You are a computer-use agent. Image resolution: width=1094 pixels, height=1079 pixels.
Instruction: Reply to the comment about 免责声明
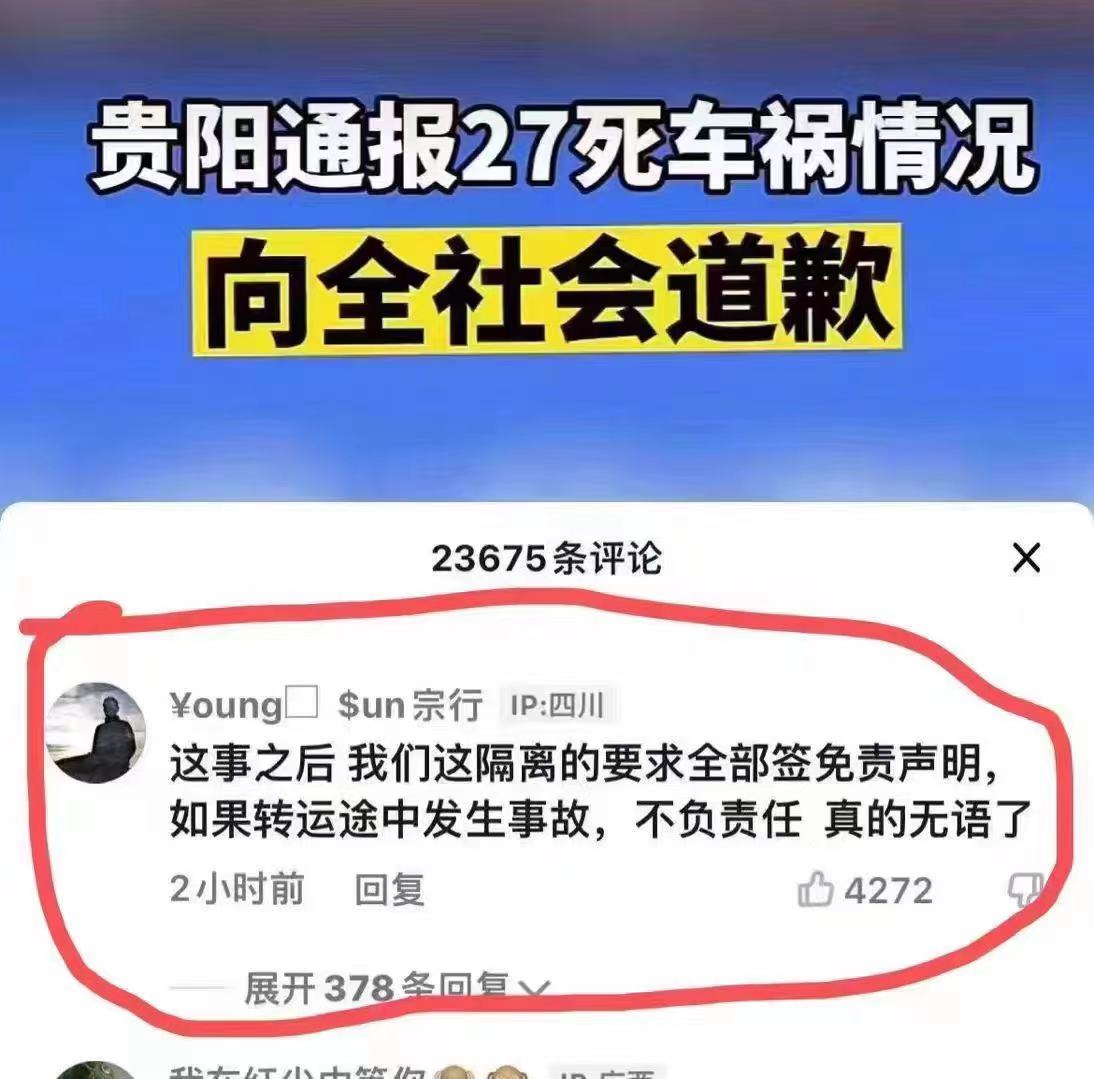[x=390, y=890]
